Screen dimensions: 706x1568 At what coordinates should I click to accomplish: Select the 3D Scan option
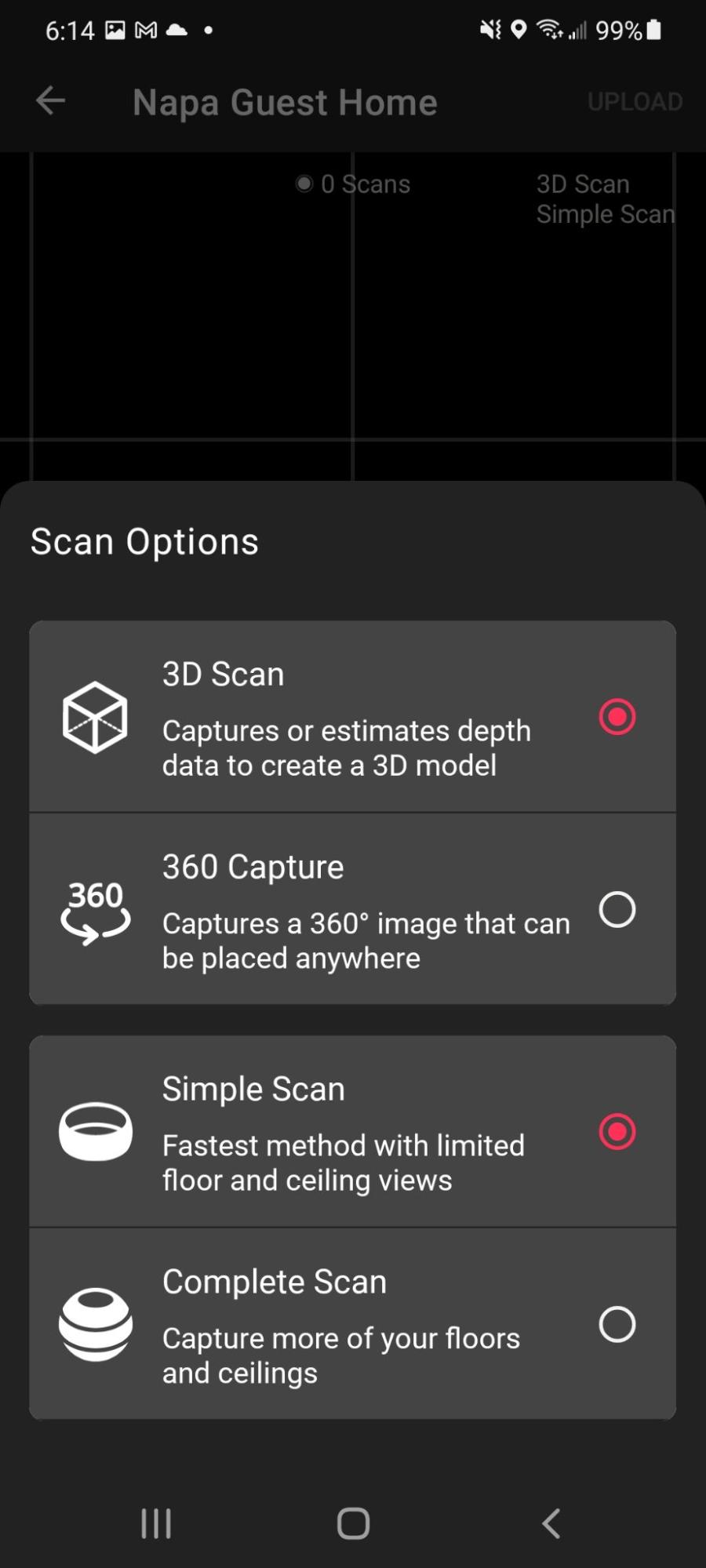[x=617, y=717]
